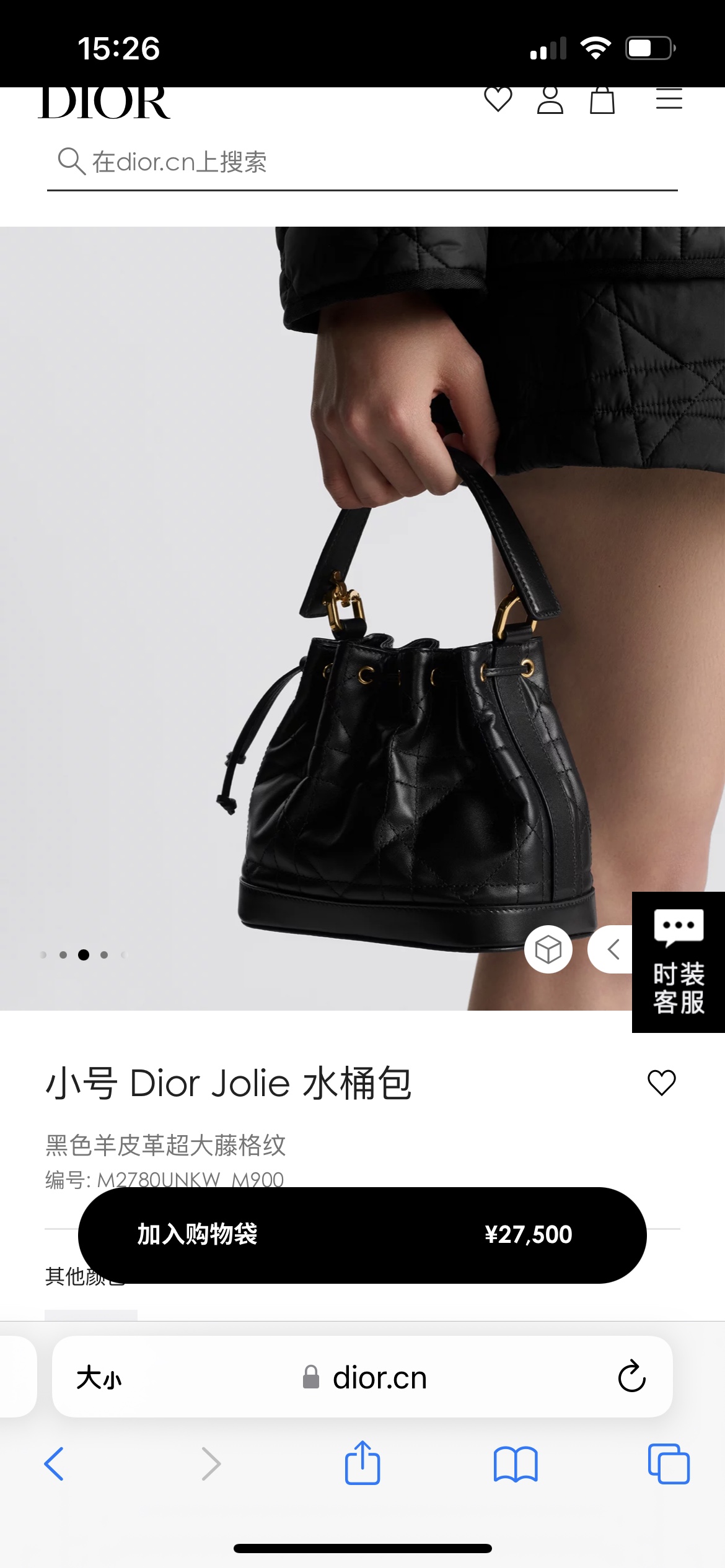The height and width of the screenshot is (1568, 725).
Task: Reload the dior.cn page
Action: tap(631, 1377)
